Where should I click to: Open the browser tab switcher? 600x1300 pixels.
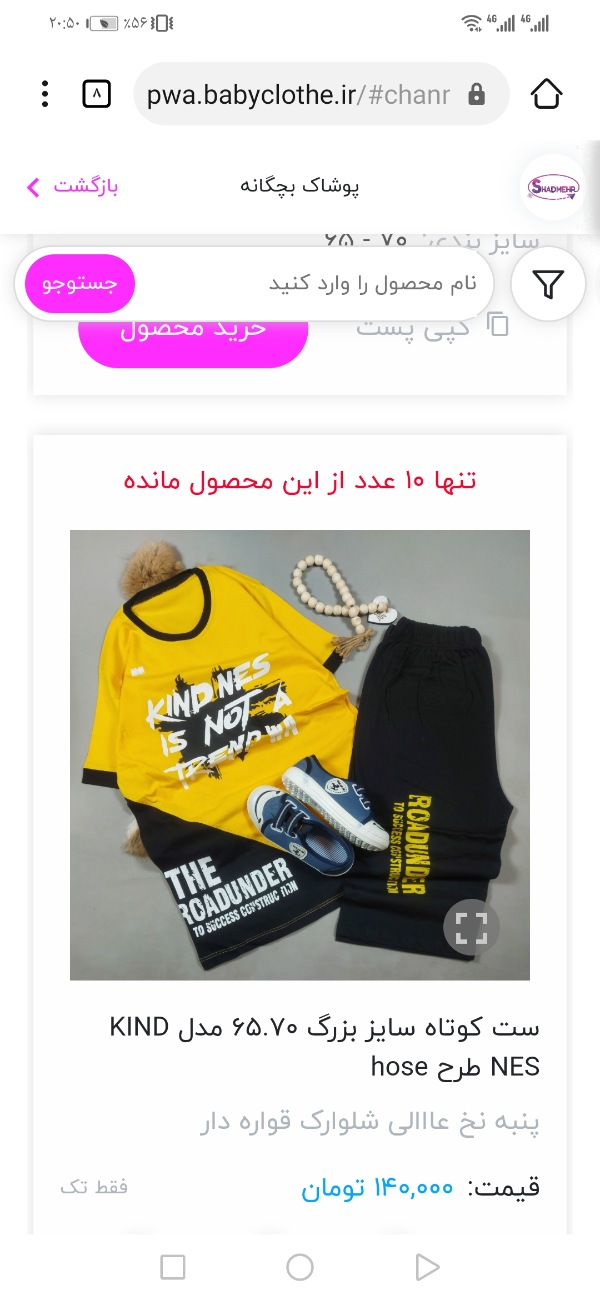point(97,94)
